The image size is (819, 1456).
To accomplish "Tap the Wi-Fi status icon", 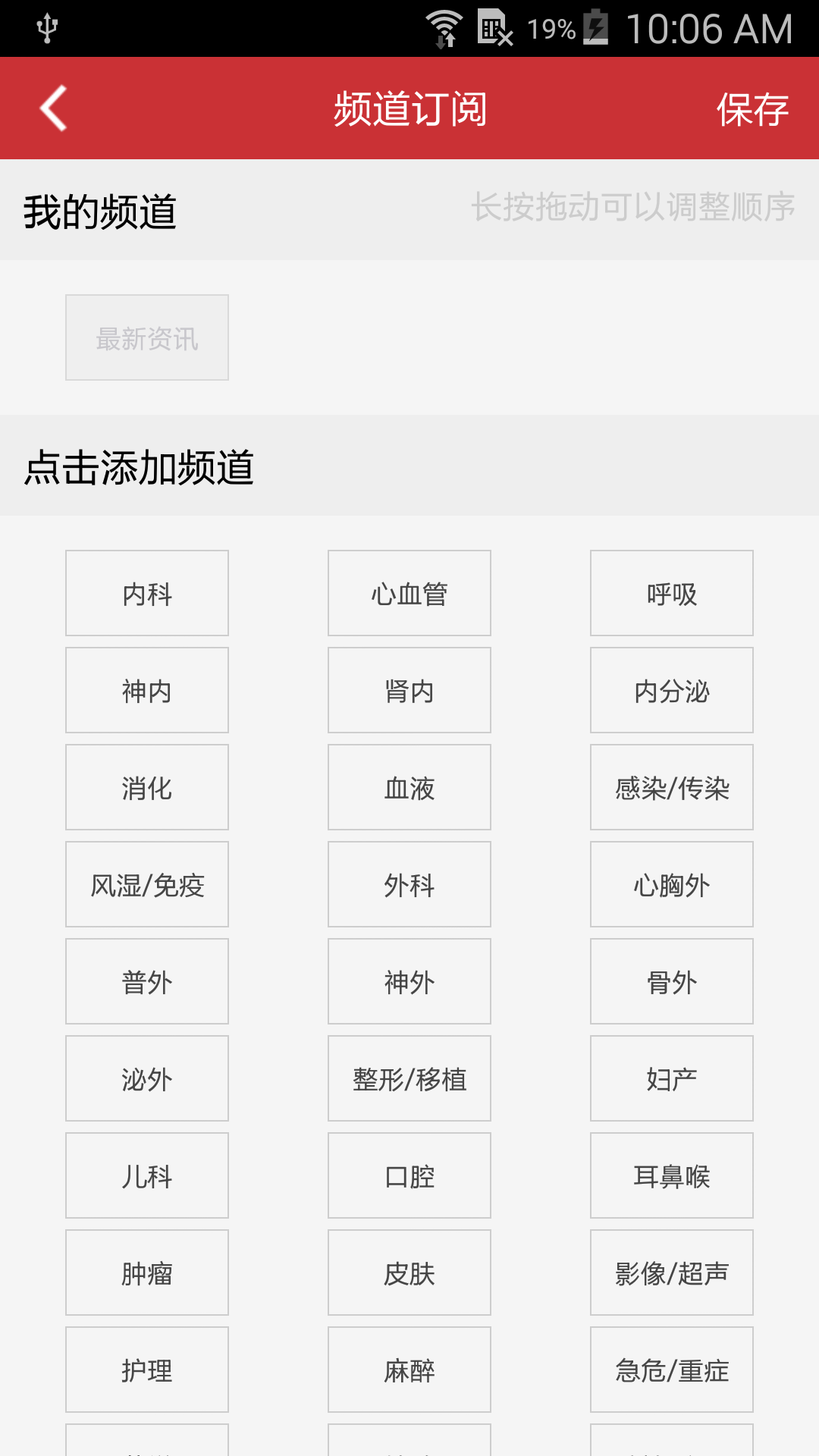I will click(x=444, y=24).
